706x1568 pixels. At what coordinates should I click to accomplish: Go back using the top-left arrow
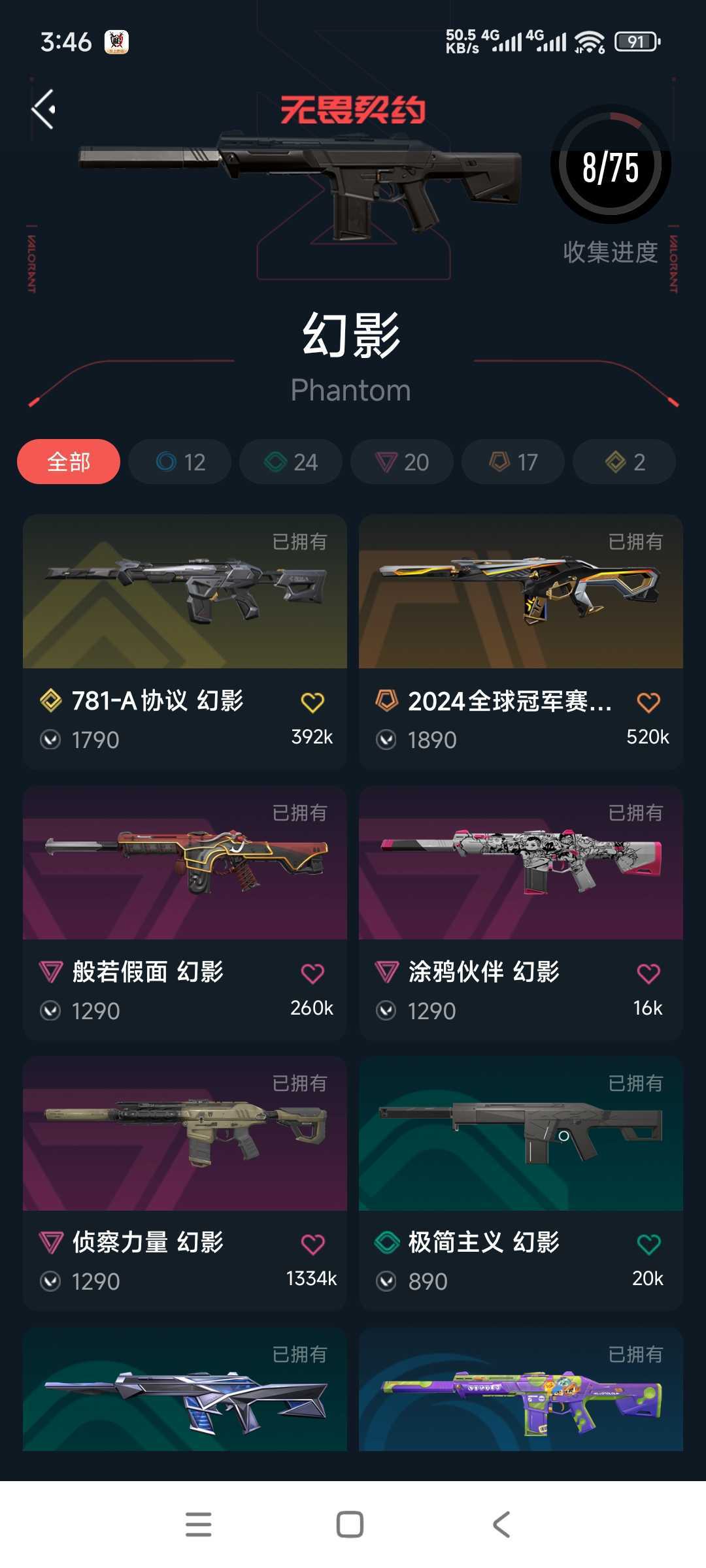[44, 110]
